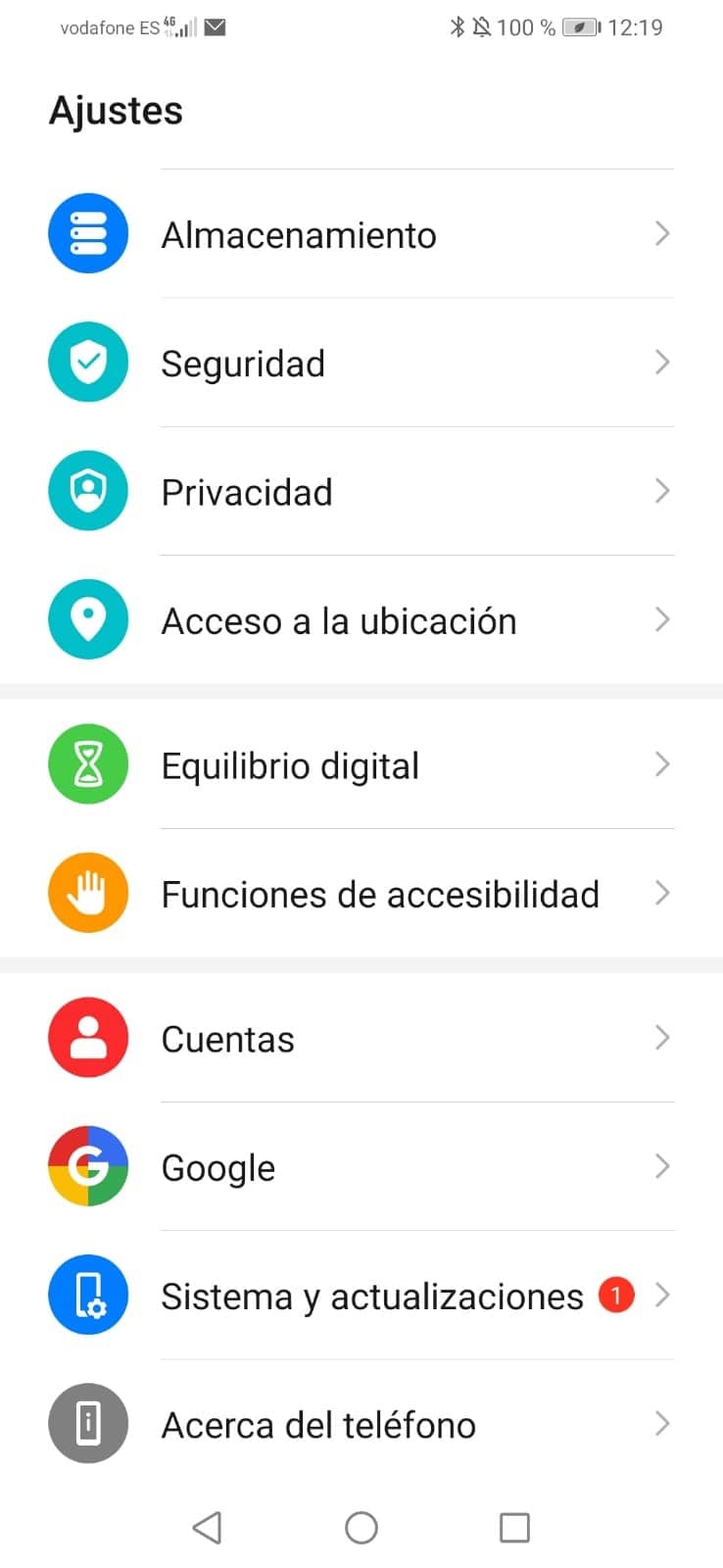Viewport: 723px width, 1568px height.
Task: Choose Acceso a la ubicación
Action: click(339, 619)
